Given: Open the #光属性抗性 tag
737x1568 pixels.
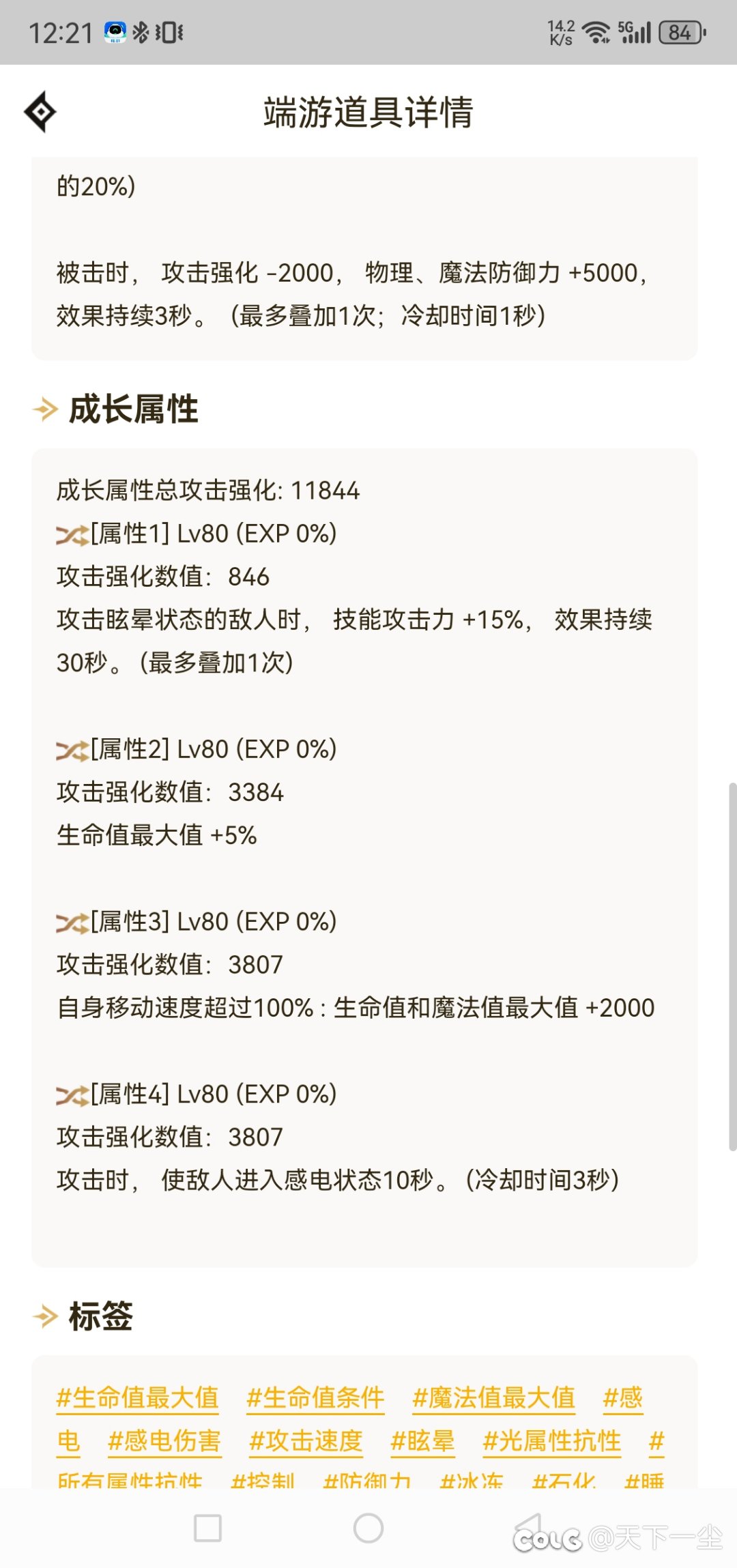Looking at the screenshot, I should tap(552, 1441).
